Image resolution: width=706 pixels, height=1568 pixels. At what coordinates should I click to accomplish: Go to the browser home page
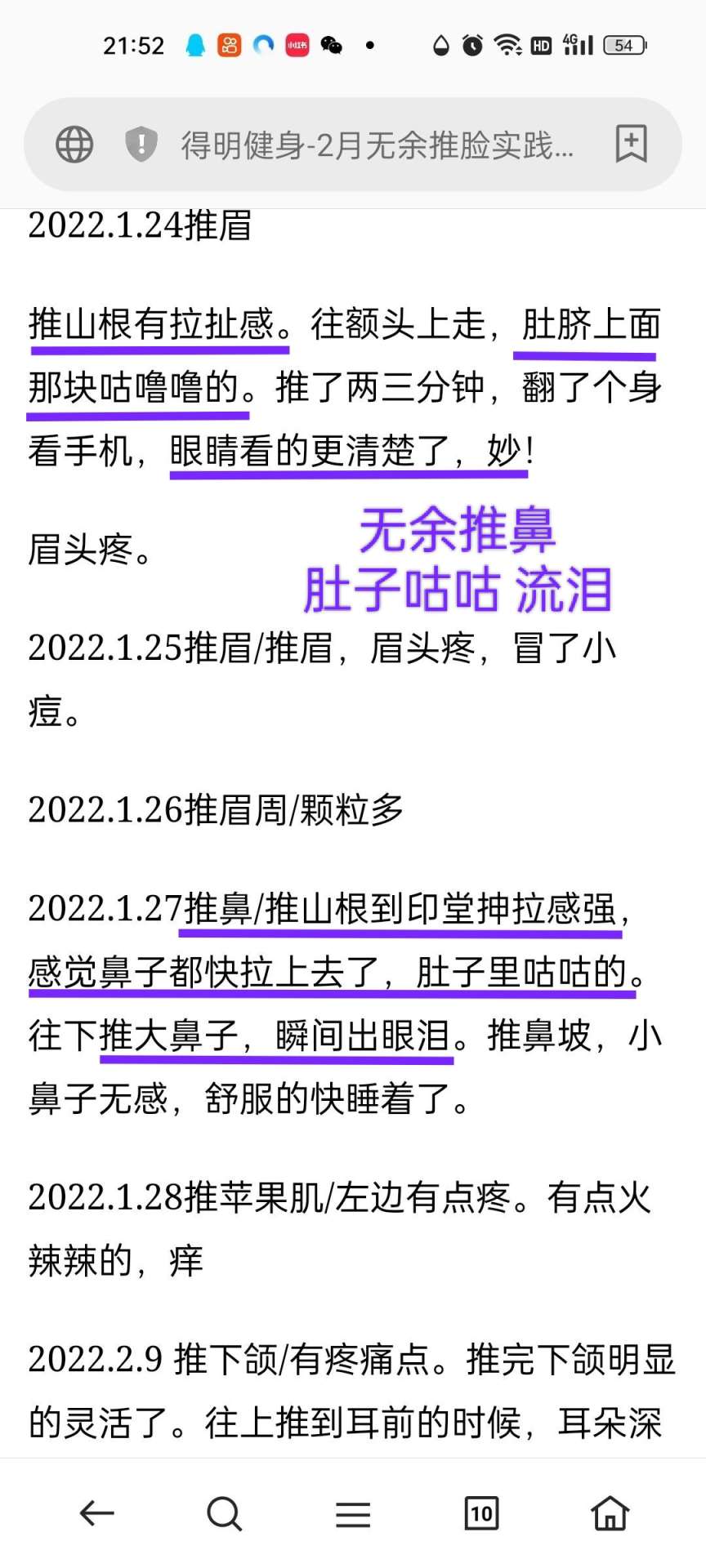pyautogui.click(x=610, y=1512)
